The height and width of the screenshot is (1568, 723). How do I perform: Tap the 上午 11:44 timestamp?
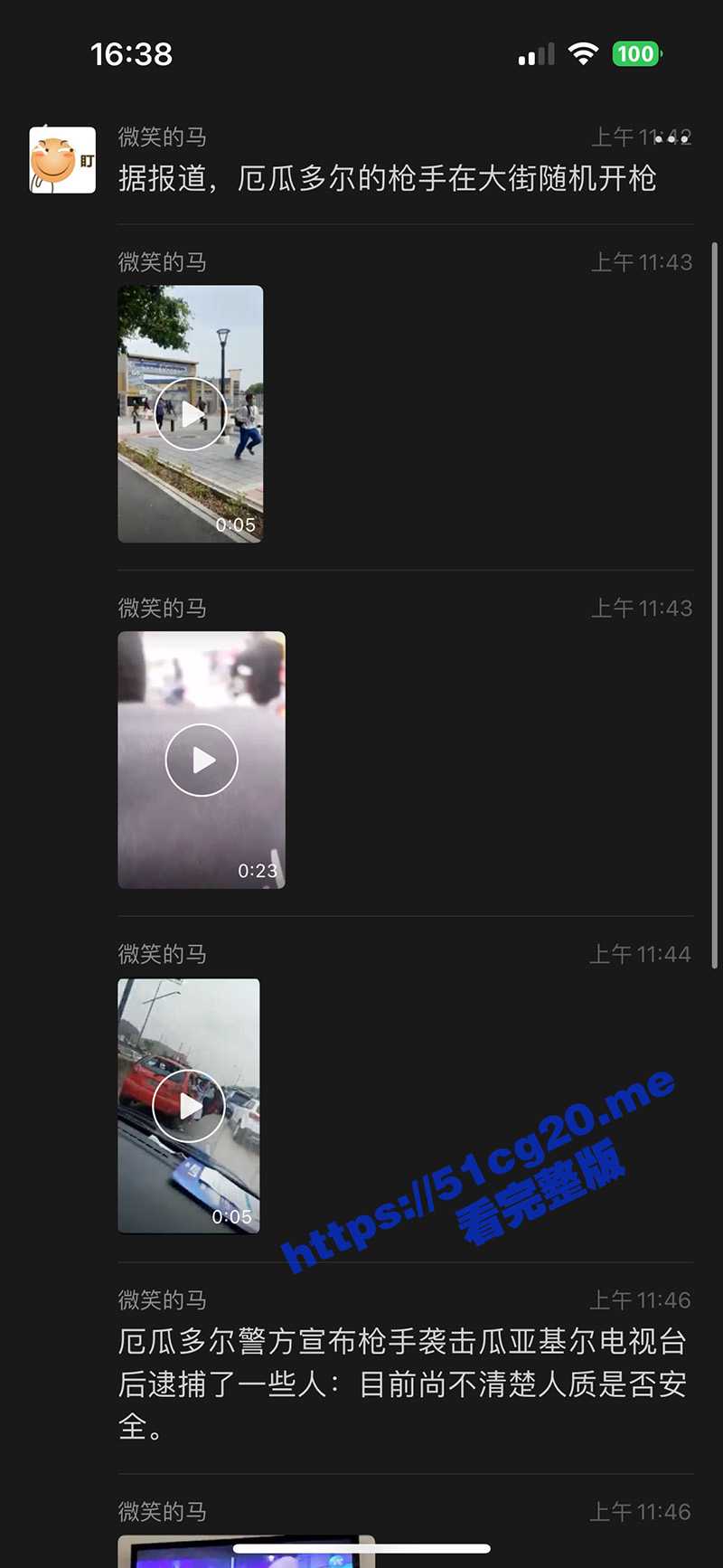[642, 954]
